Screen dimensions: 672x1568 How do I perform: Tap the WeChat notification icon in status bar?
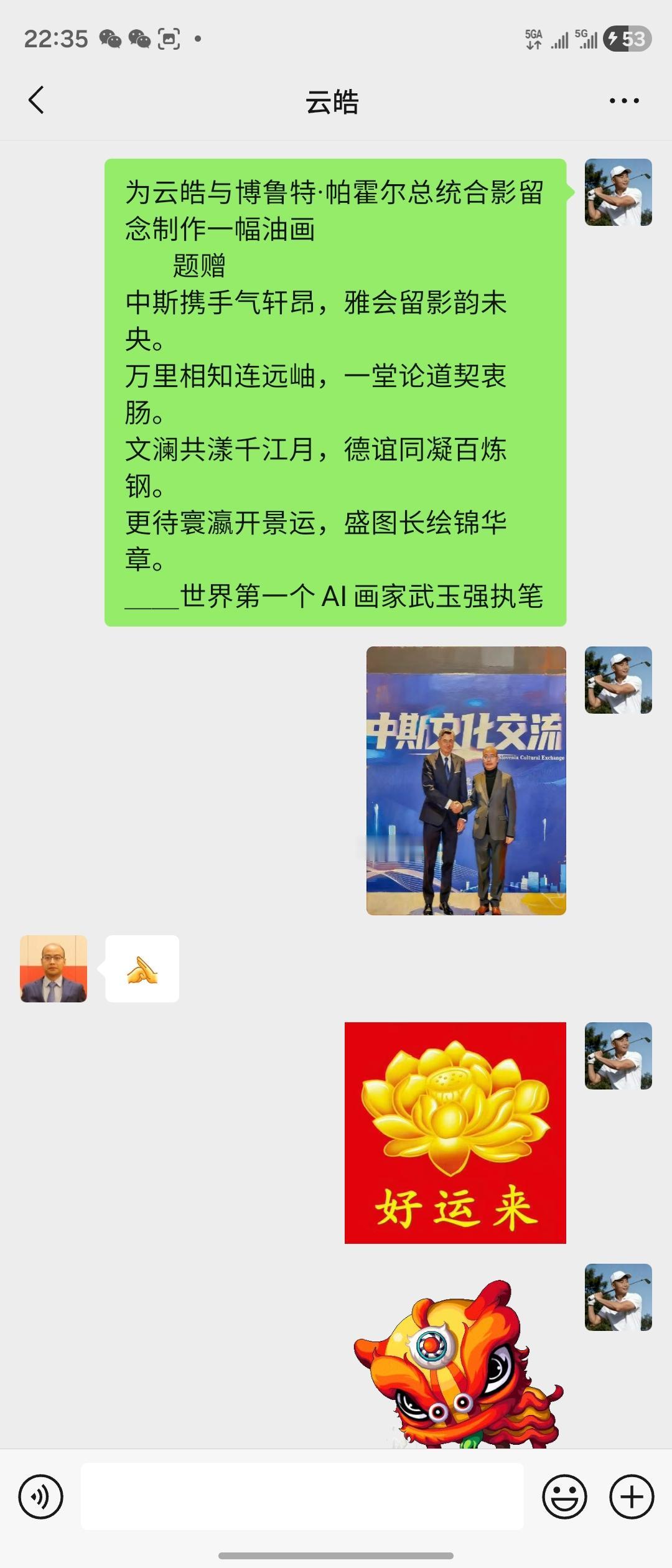click(111, 39)
